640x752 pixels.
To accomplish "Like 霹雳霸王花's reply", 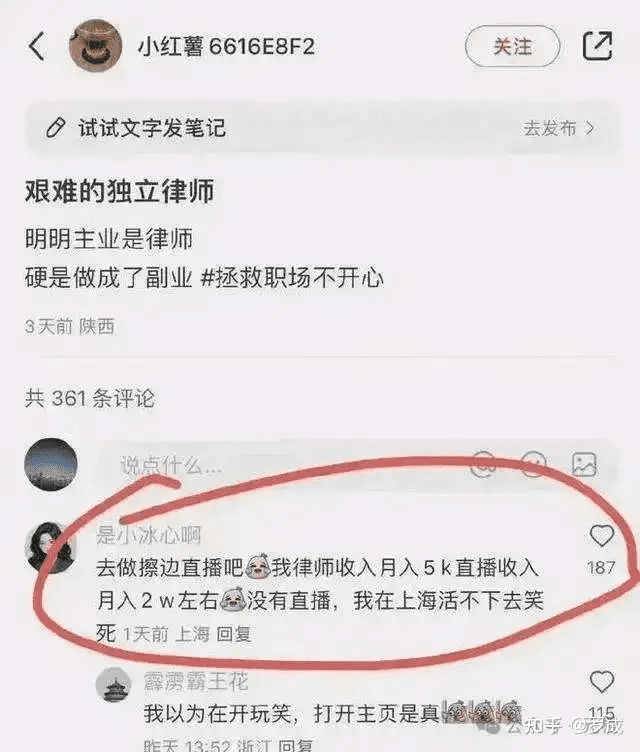I will coord(601,683).
